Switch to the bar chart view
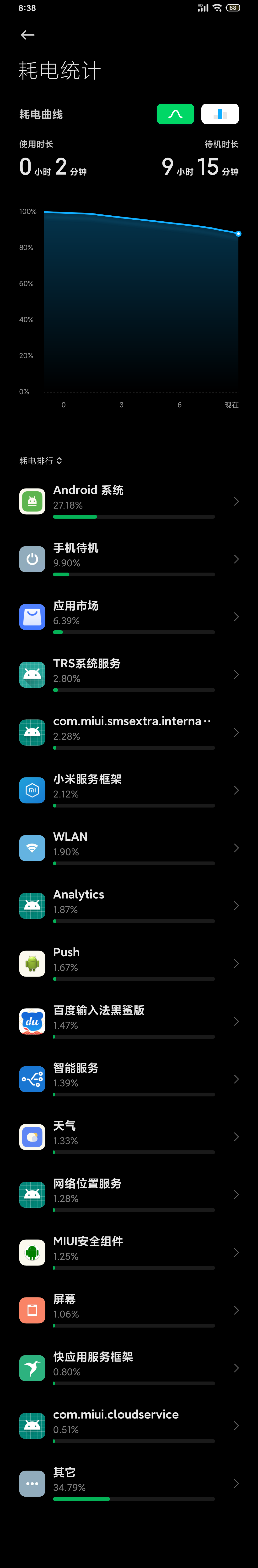 click(220, 114)
